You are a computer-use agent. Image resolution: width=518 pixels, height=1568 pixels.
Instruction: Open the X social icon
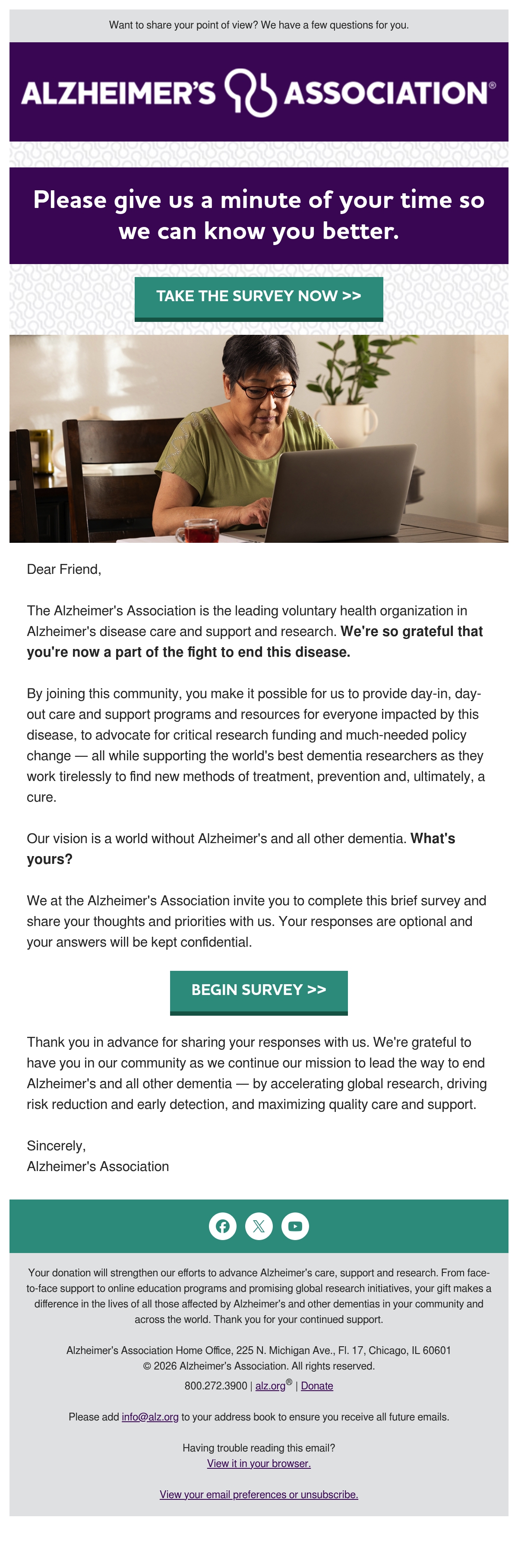tap(259, 1226)
